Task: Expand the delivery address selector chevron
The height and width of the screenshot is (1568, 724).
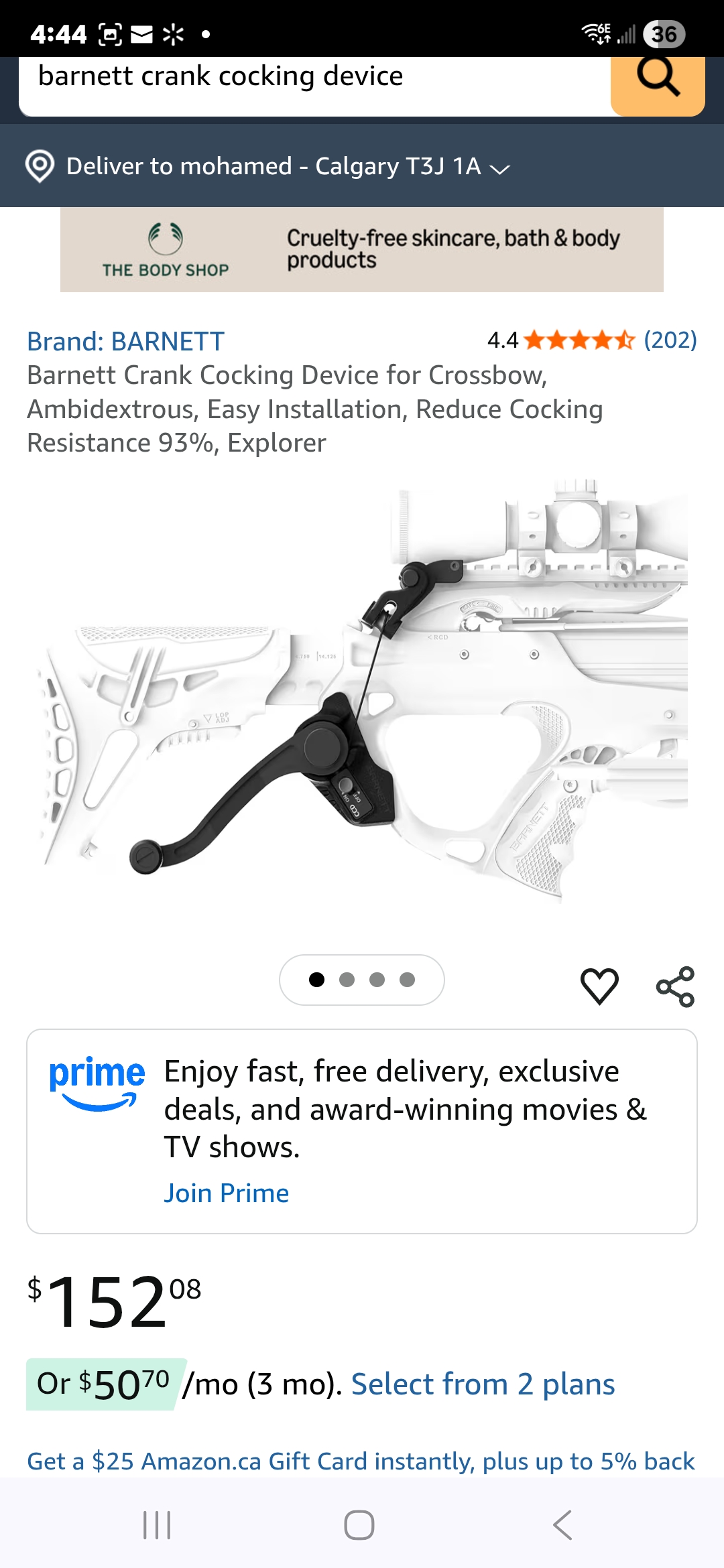Action: (499, 169)
